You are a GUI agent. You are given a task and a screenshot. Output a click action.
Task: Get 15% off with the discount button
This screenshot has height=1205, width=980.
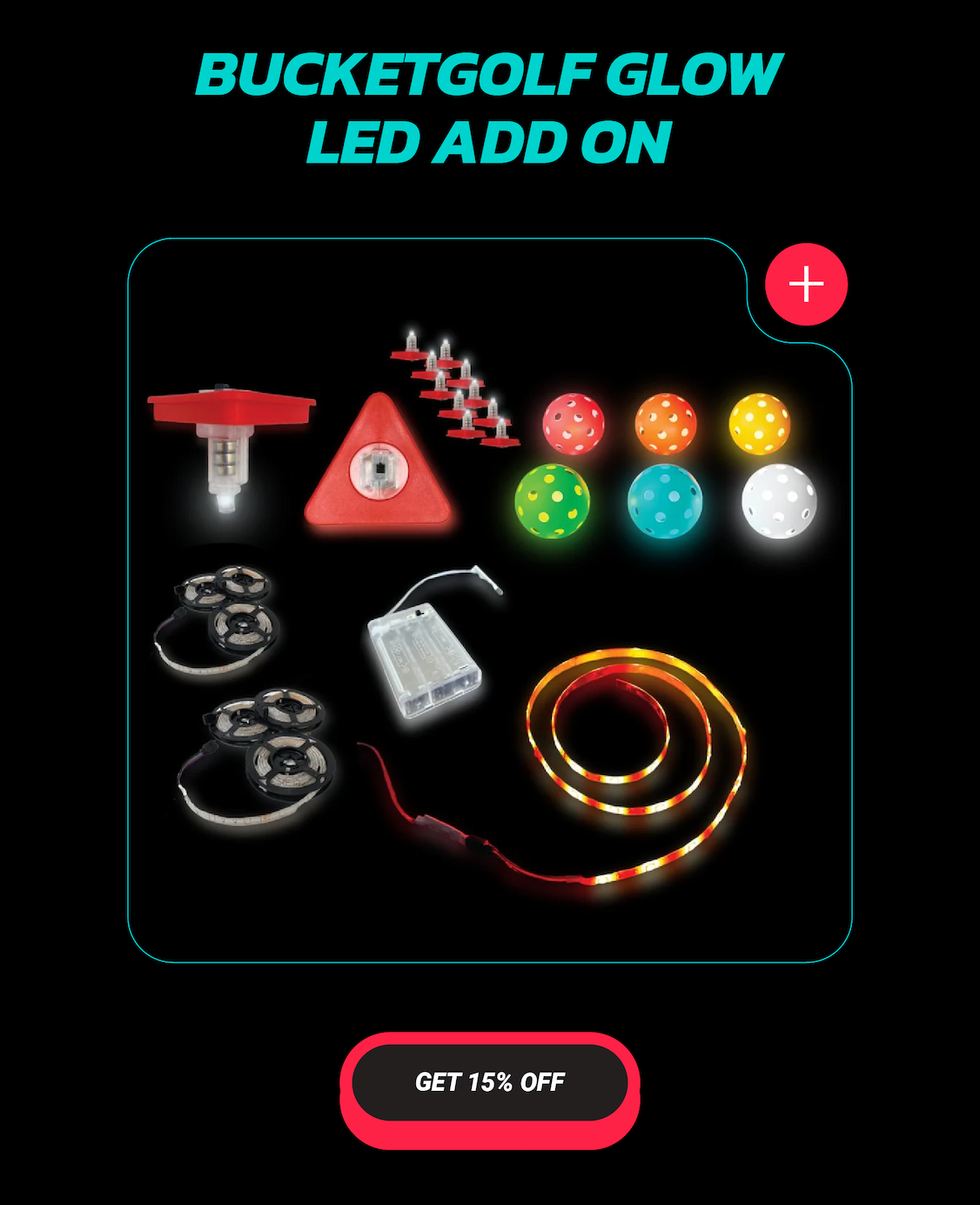click(x=490, y=1082)
